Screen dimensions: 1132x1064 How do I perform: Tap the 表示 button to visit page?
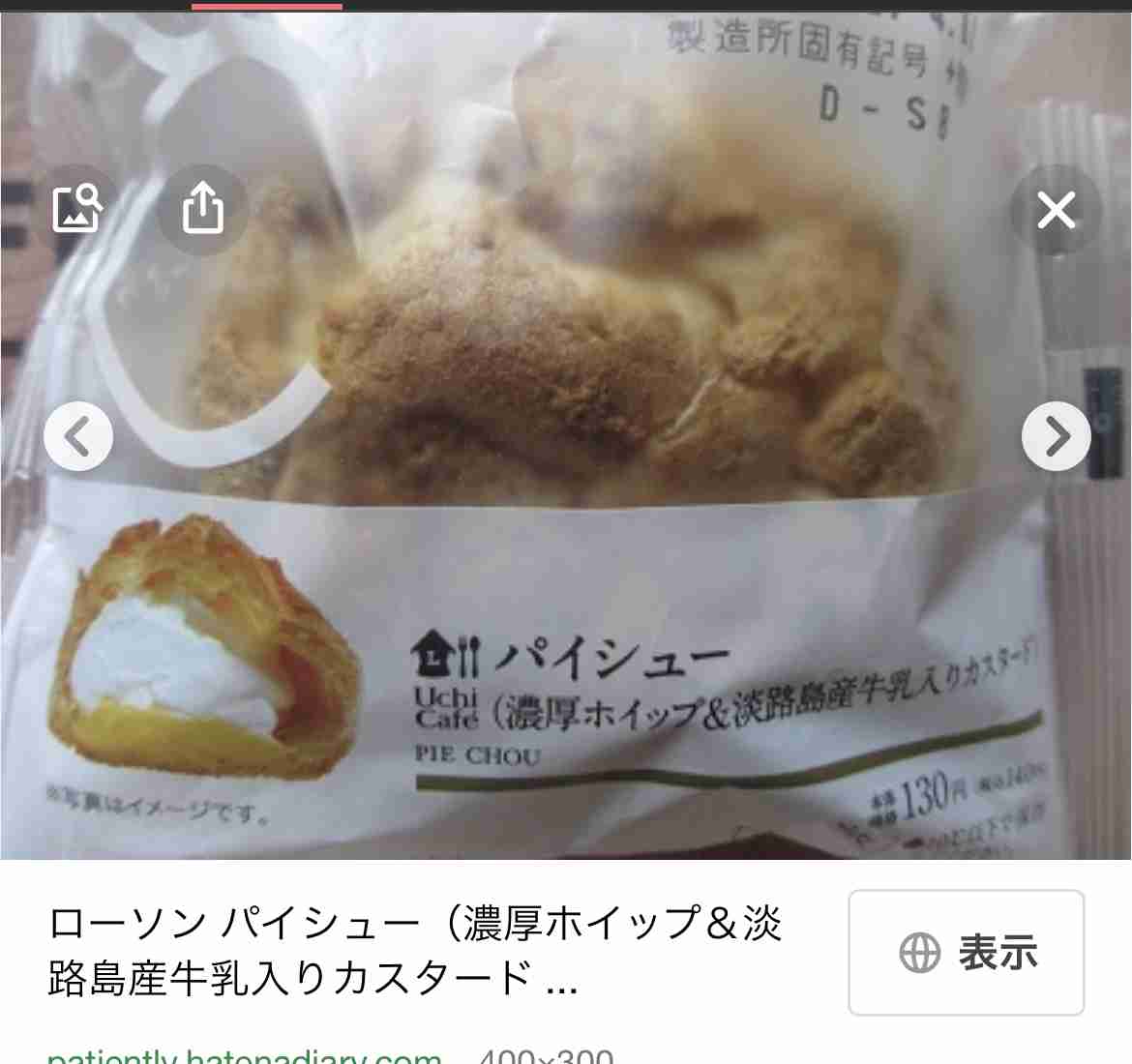coord(966,953)
